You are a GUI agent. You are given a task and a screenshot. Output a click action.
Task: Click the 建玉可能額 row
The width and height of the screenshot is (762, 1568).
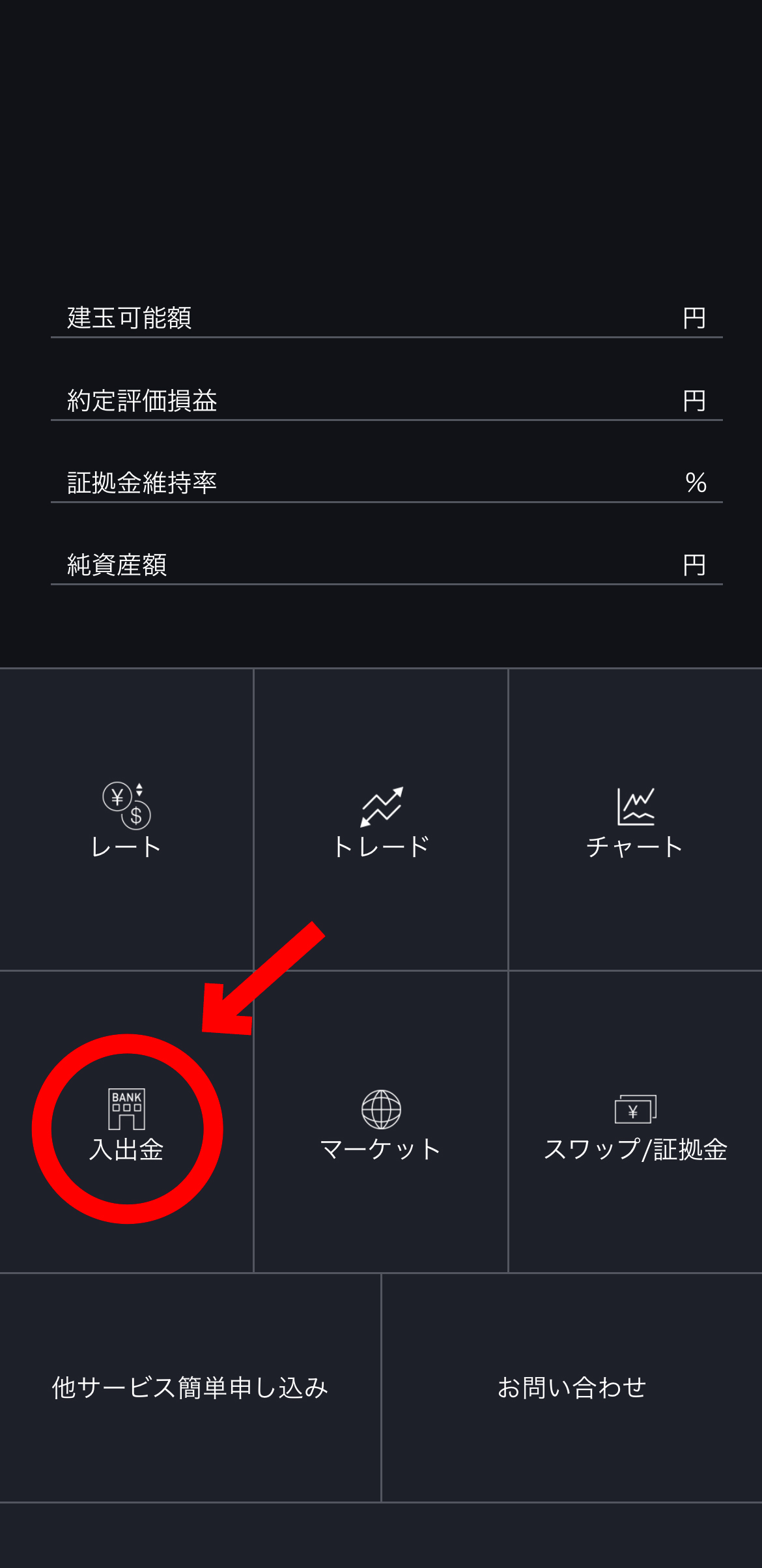click(381, 317)
